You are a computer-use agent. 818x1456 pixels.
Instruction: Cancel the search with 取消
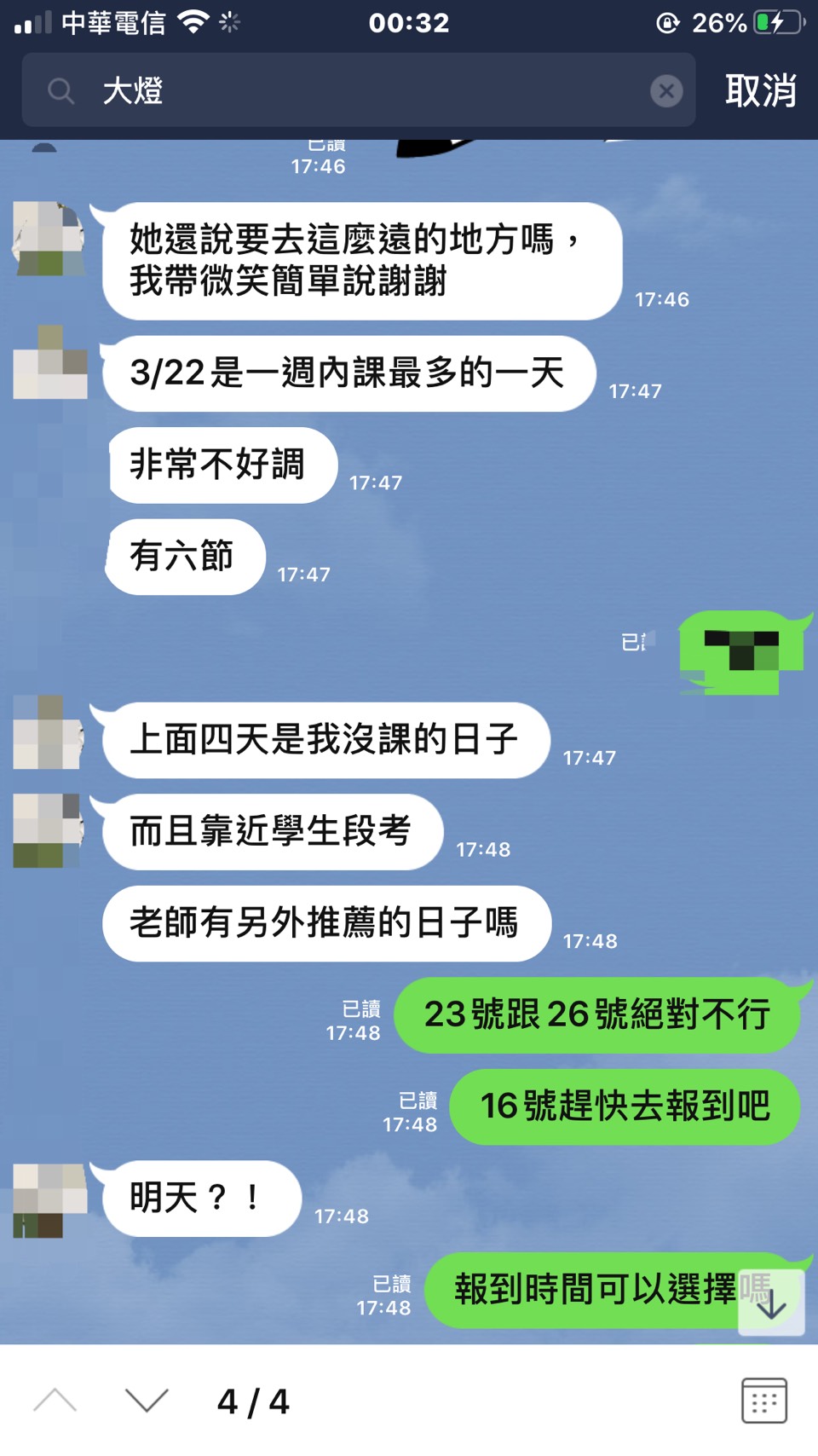760,90
